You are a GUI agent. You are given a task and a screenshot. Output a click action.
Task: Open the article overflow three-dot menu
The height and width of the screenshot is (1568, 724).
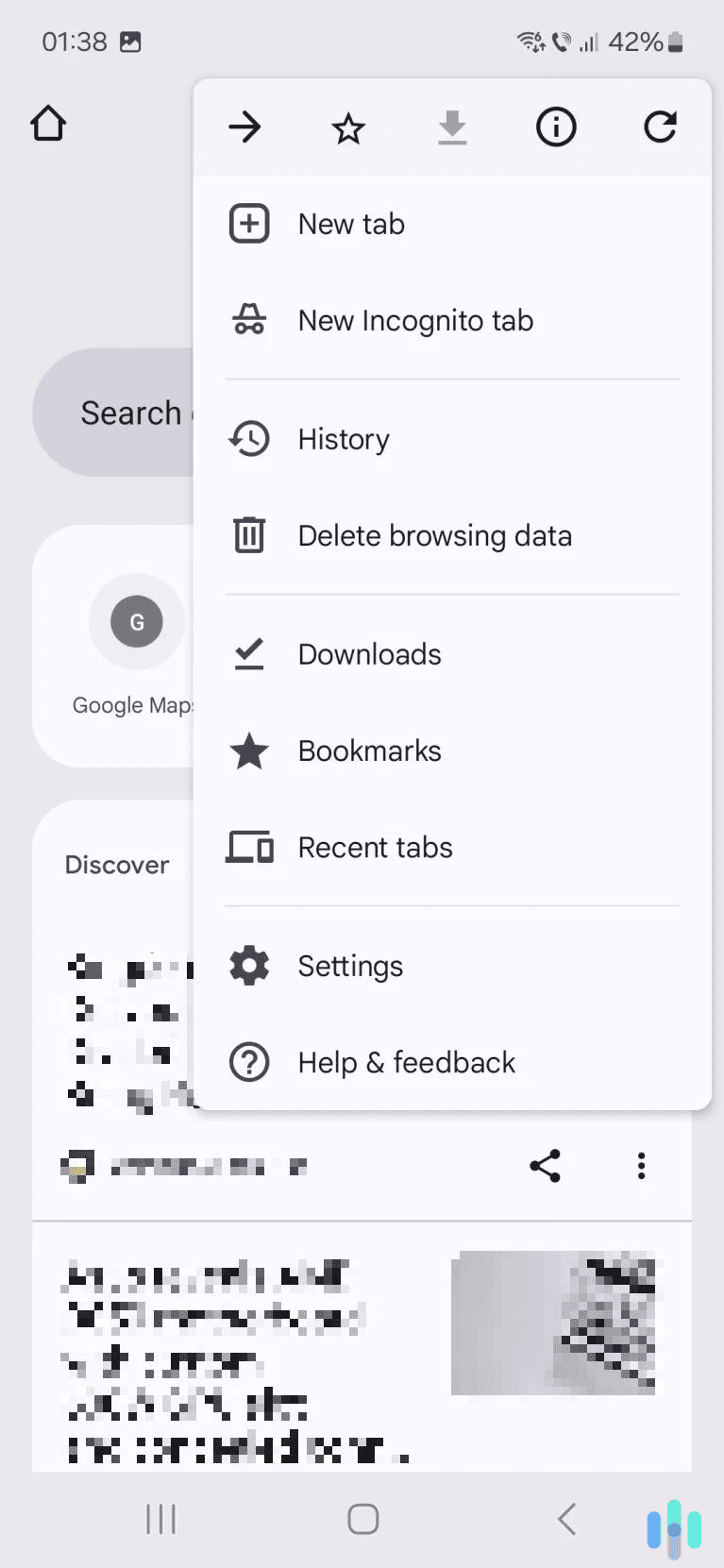coord(641,1166)
